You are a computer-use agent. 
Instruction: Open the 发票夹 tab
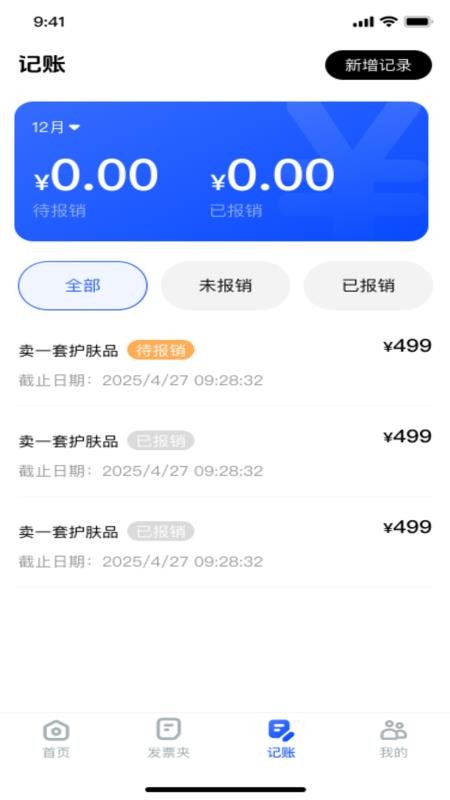point(168,739)
